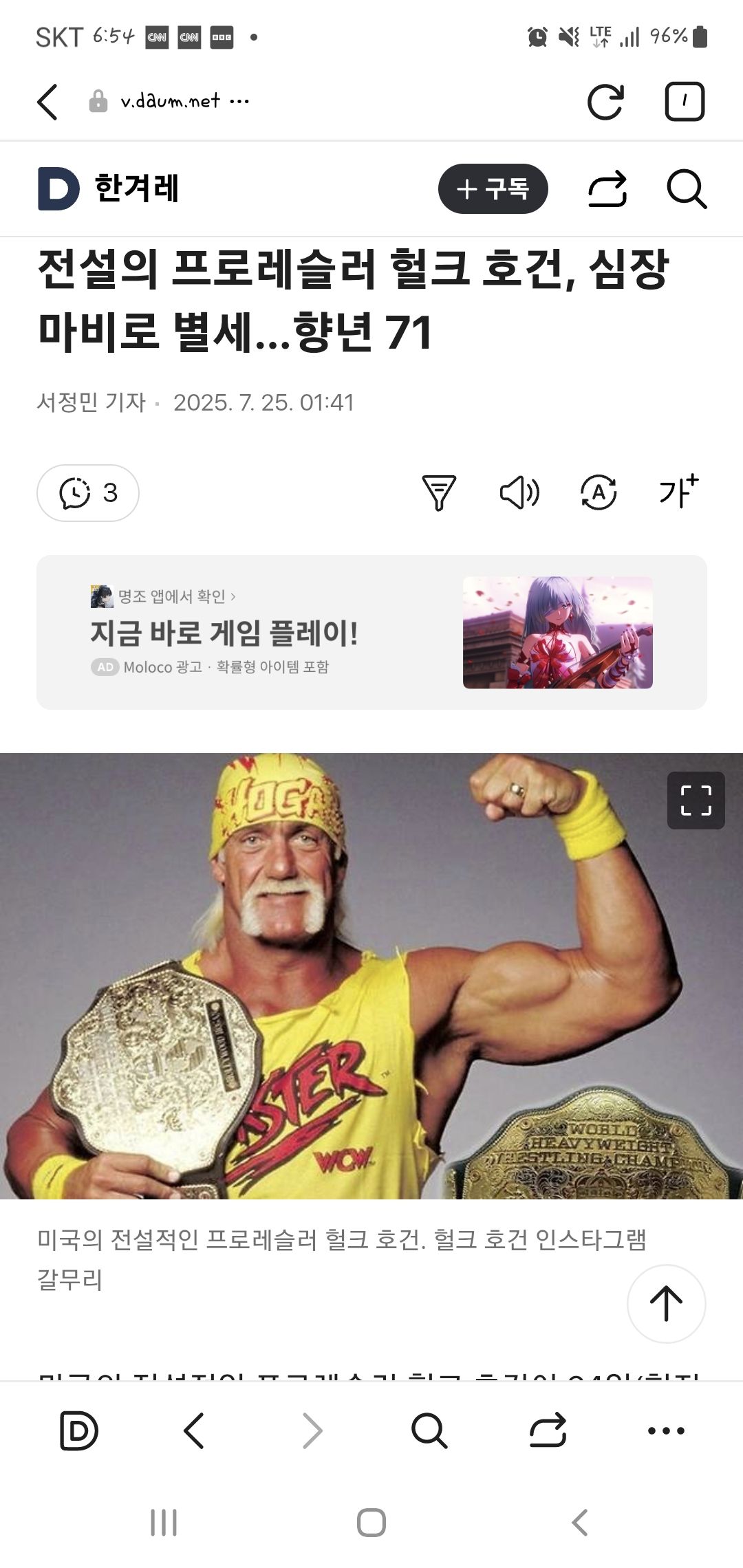The width and height of the screenshot is (743, 1568).
Task: Open the browser tabs counter
Action: (684, 102)
